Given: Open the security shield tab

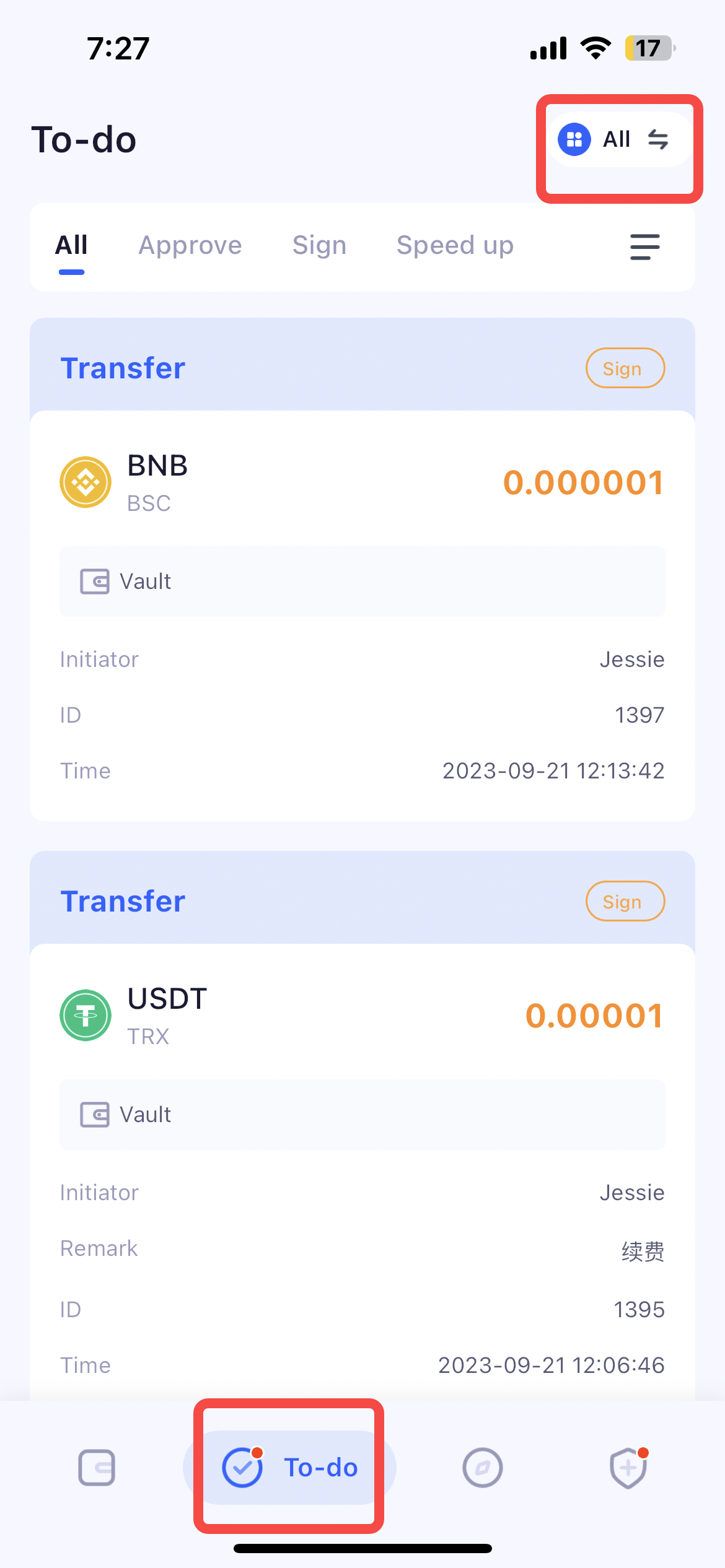Looking at the screenshot, I should (x=628, y=1467).
